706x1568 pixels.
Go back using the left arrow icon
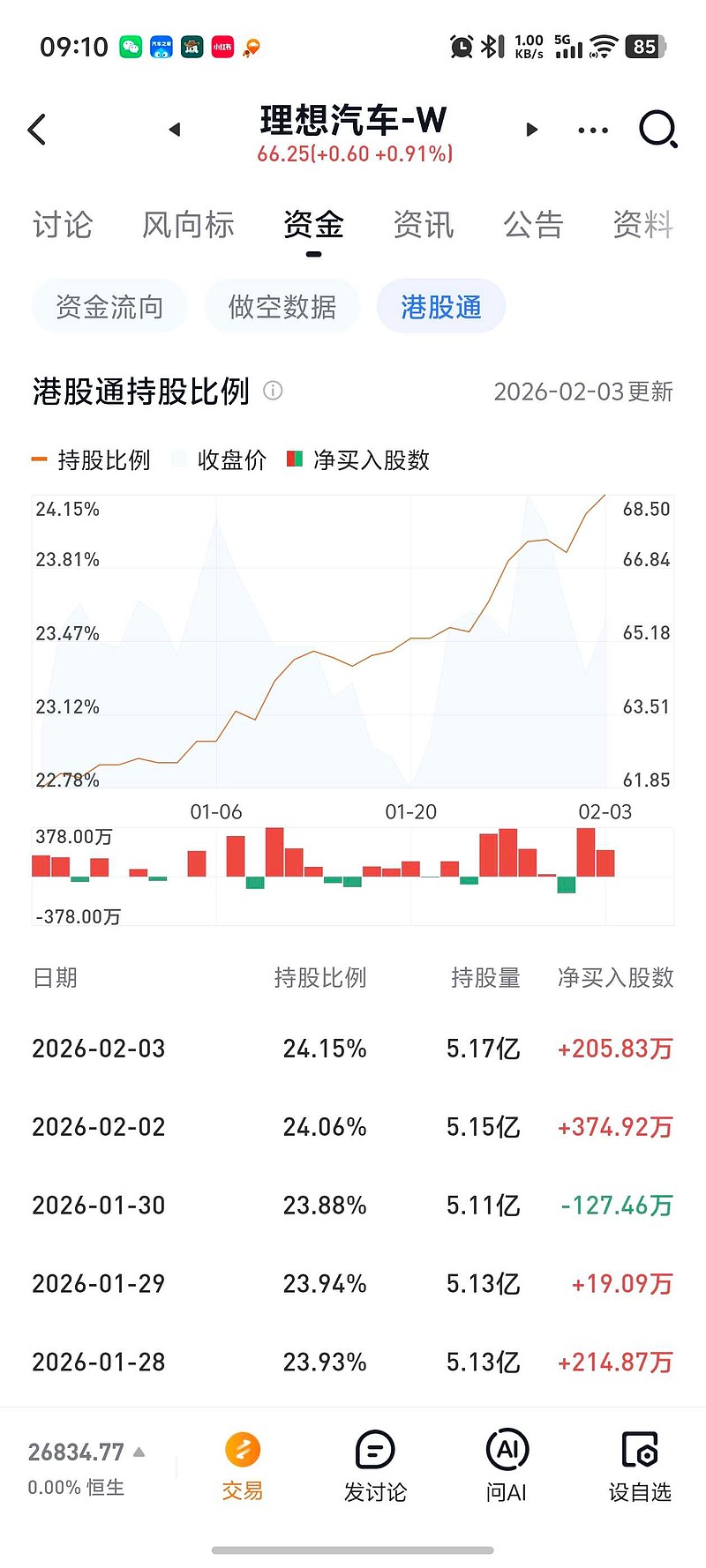click(36, 129)
